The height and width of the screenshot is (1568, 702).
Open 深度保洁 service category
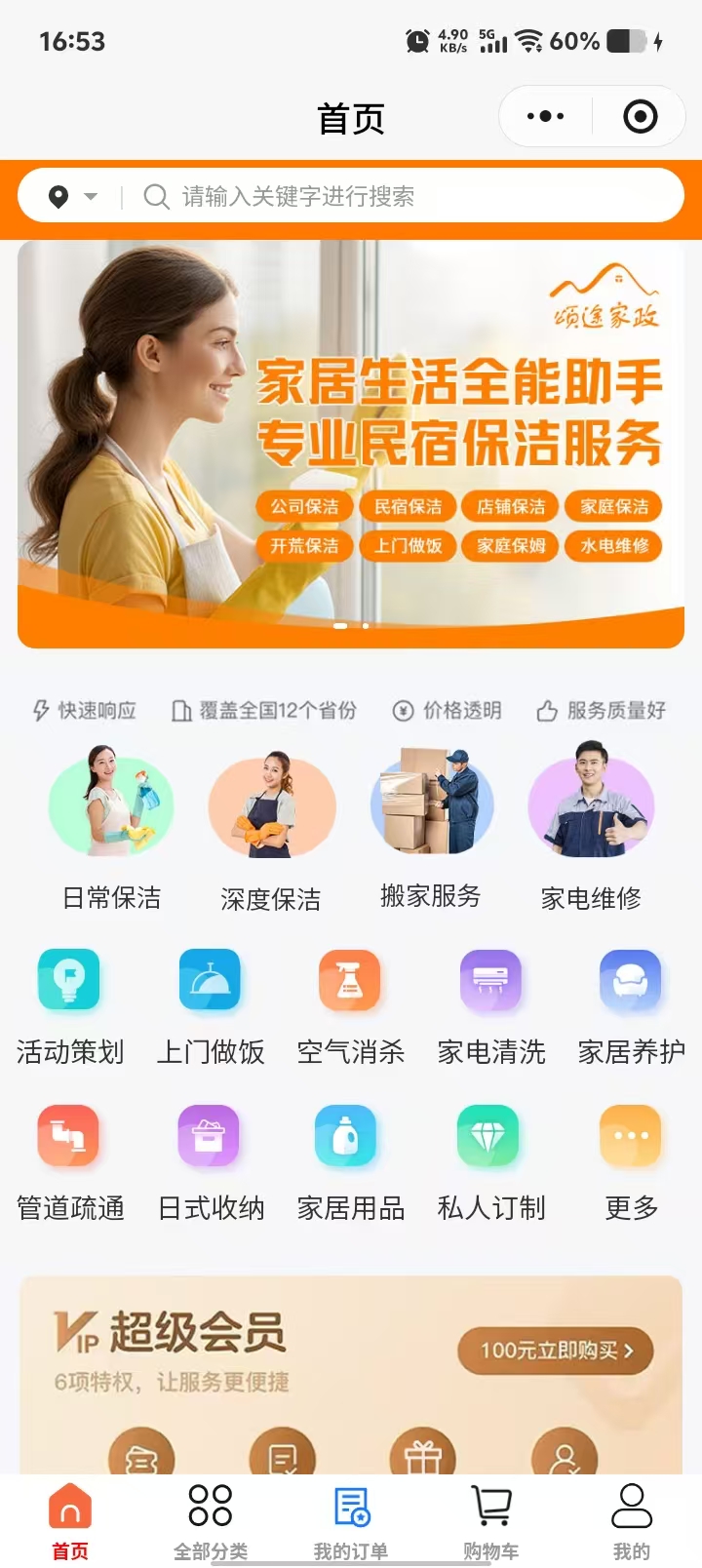coord(271,829)
